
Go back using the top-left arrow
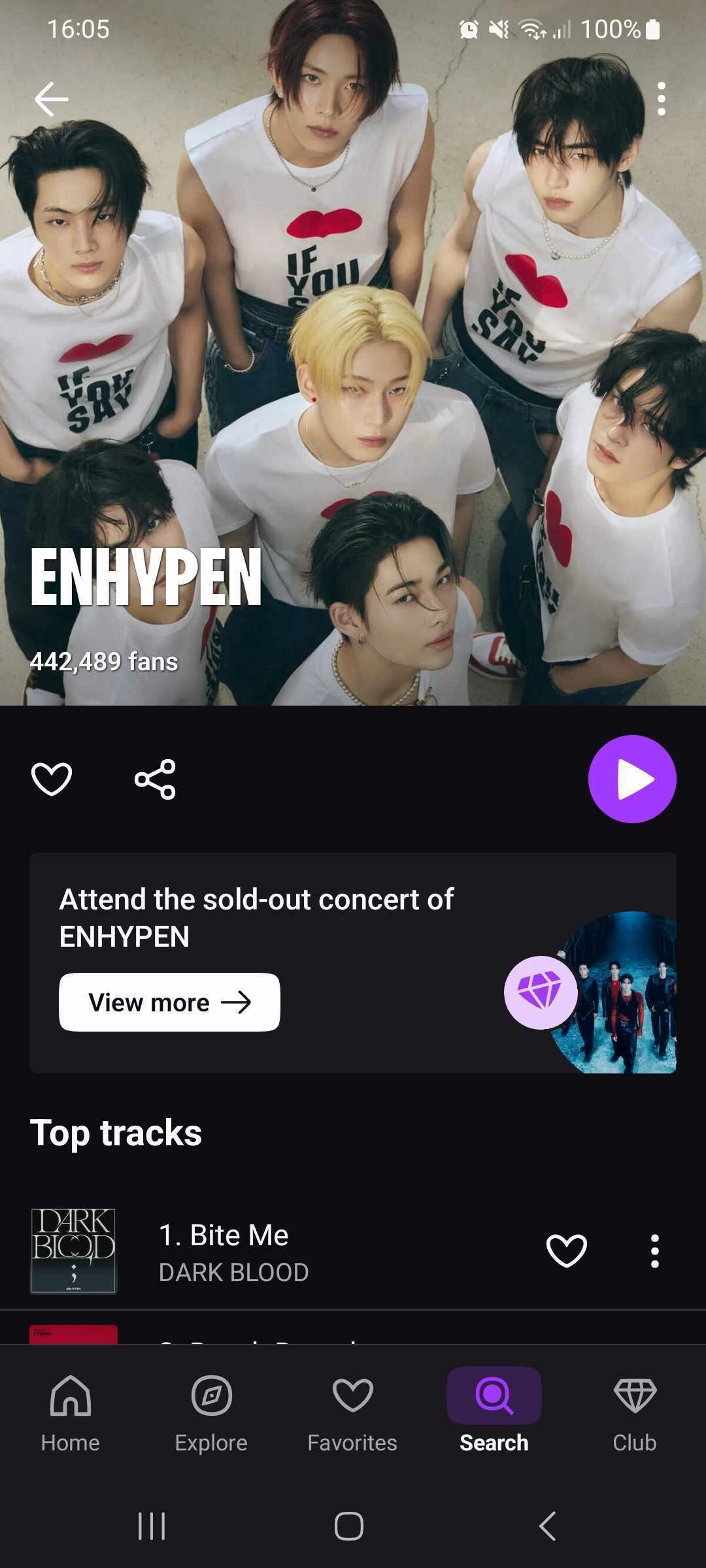click(x=51, y=99)
